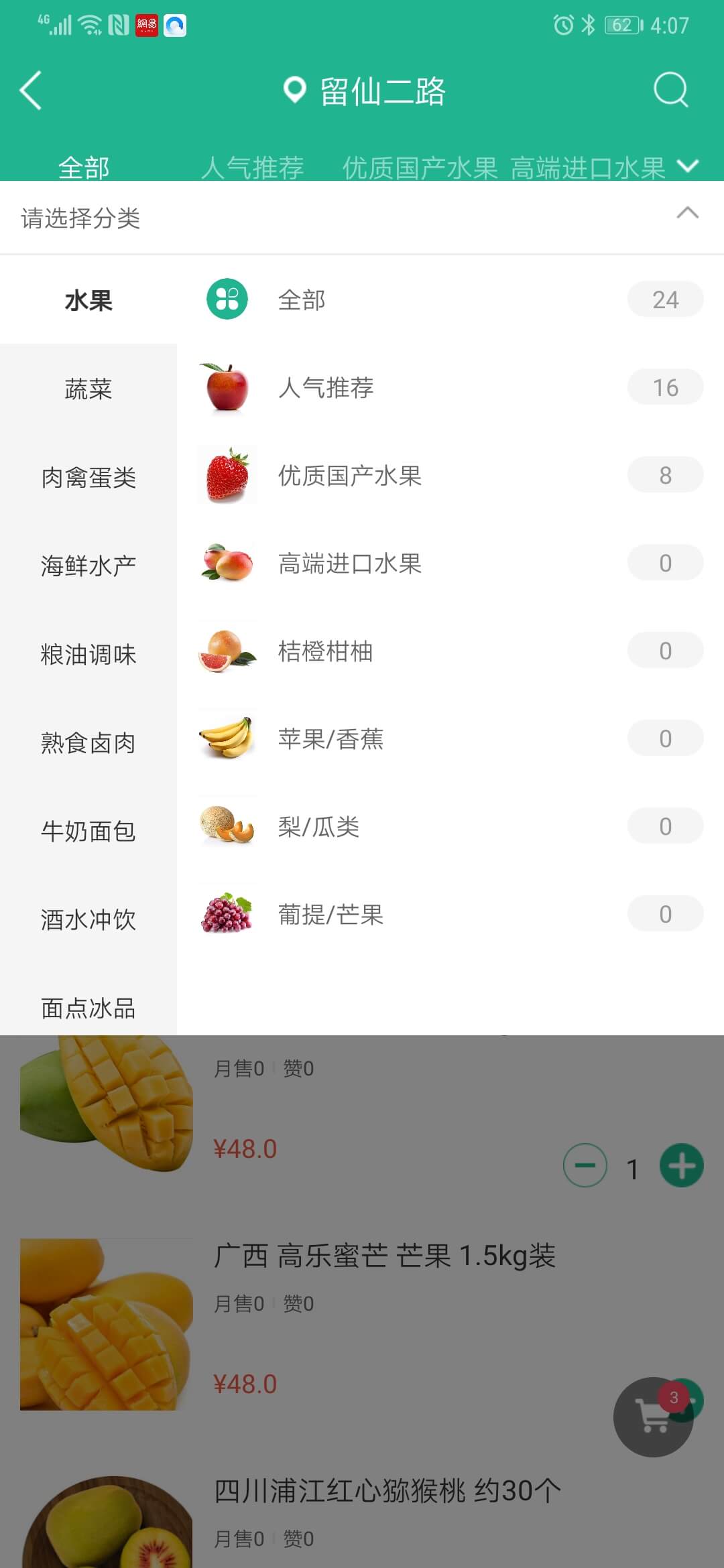Image resolution: width=724 pixels, height=1568 pixels.
Task: Open the 牛奶面包 category
Action: (88, 832)
